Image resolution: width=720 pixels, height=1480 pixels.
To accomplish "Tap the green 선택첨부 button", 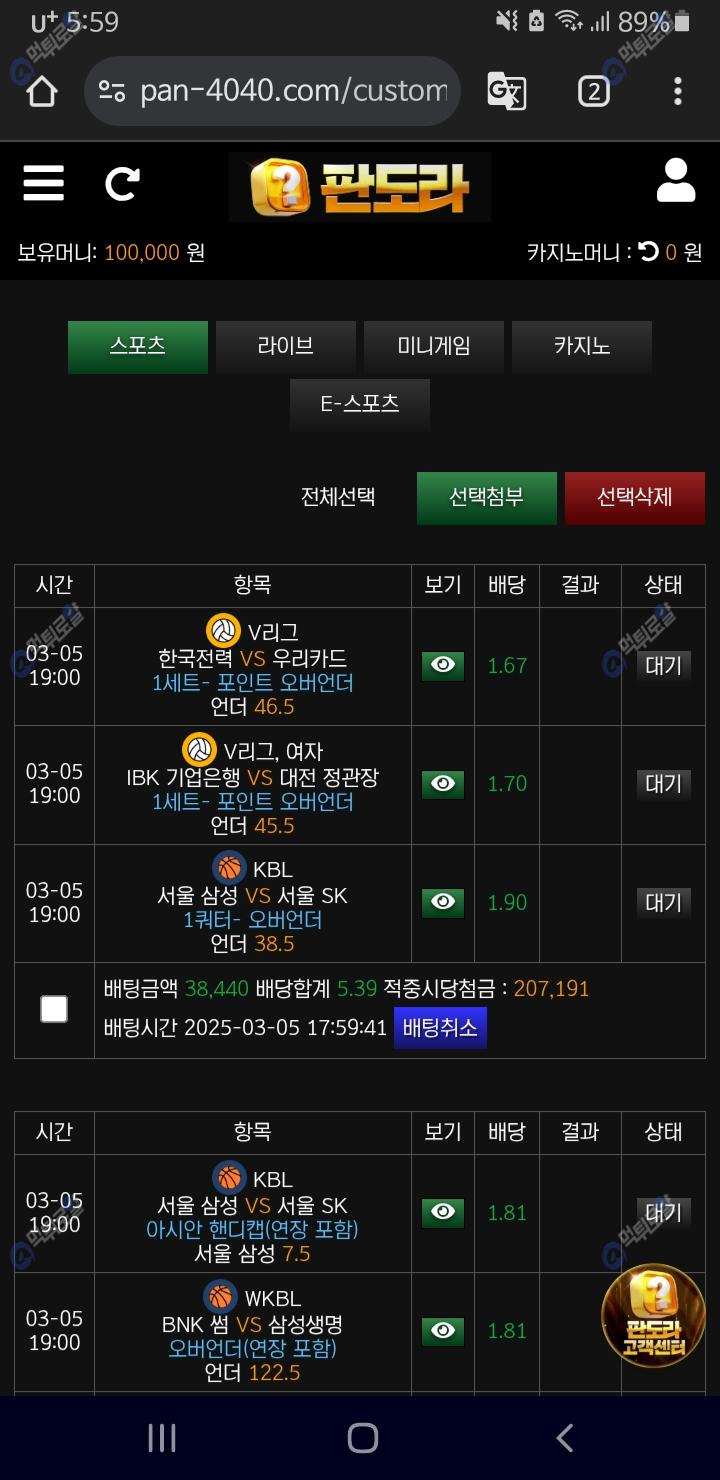I will (486, 497).
